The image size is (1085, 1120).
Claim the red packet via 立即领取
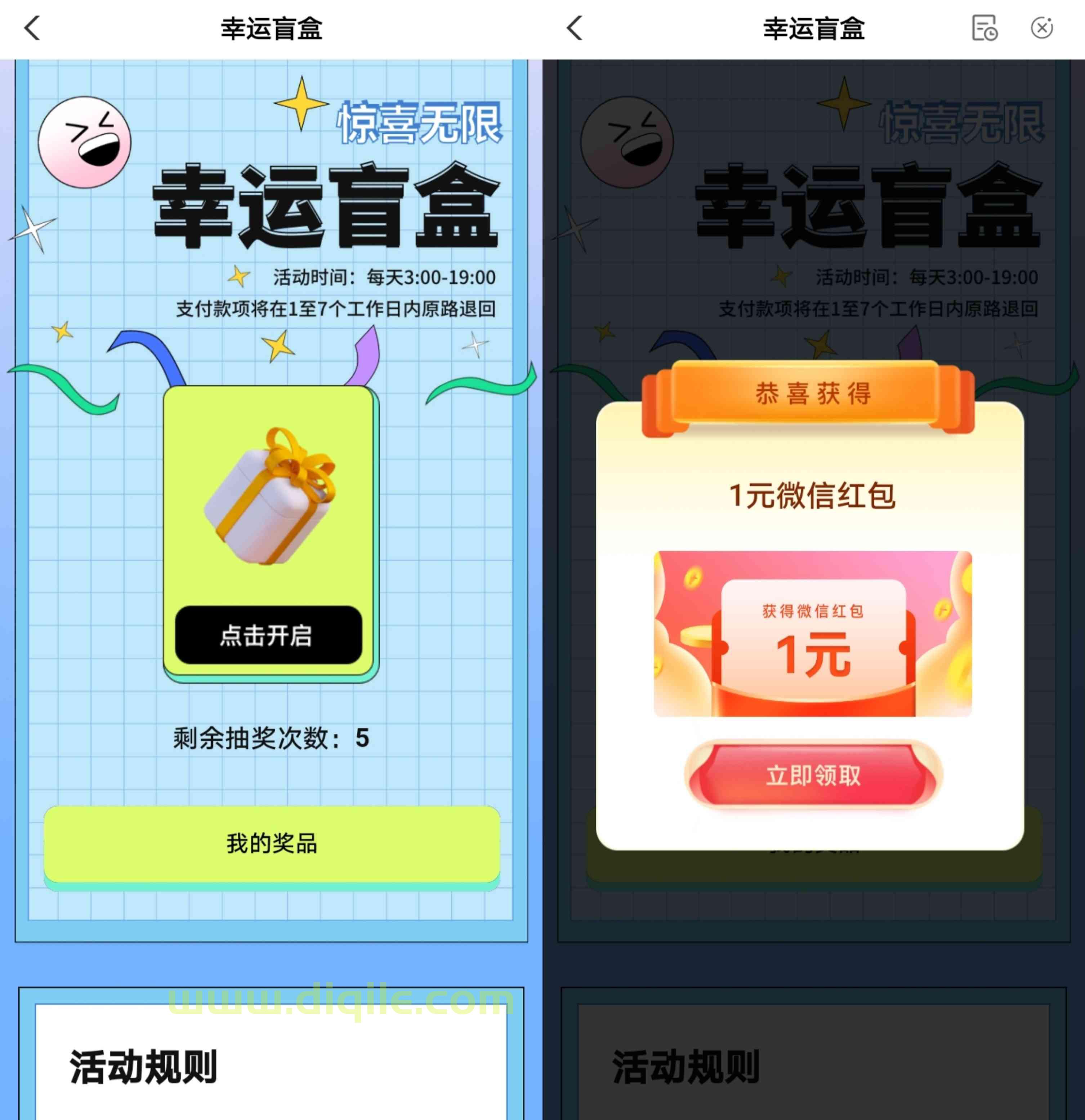[812, 775]
